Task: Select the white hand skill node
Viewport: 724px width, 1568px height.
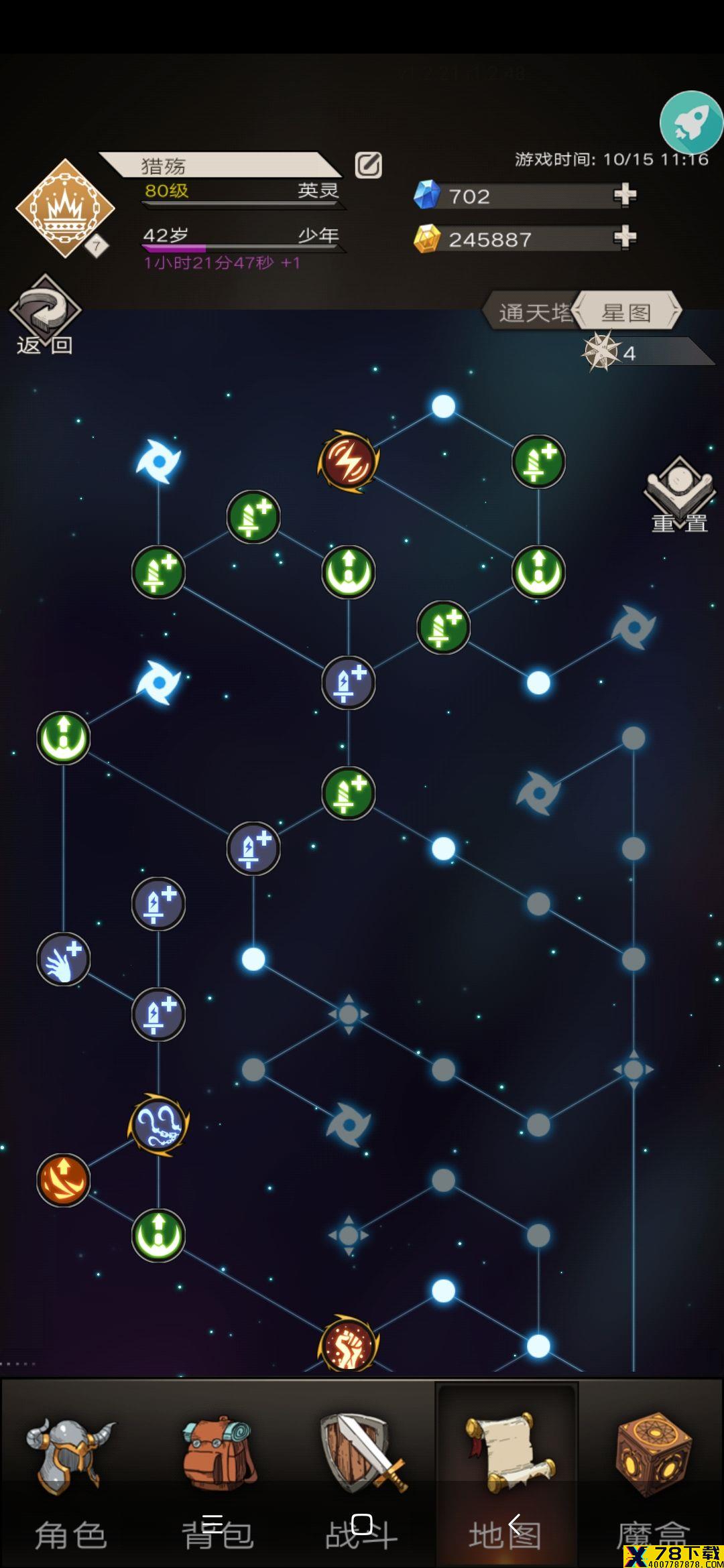Action: [63, 959]
